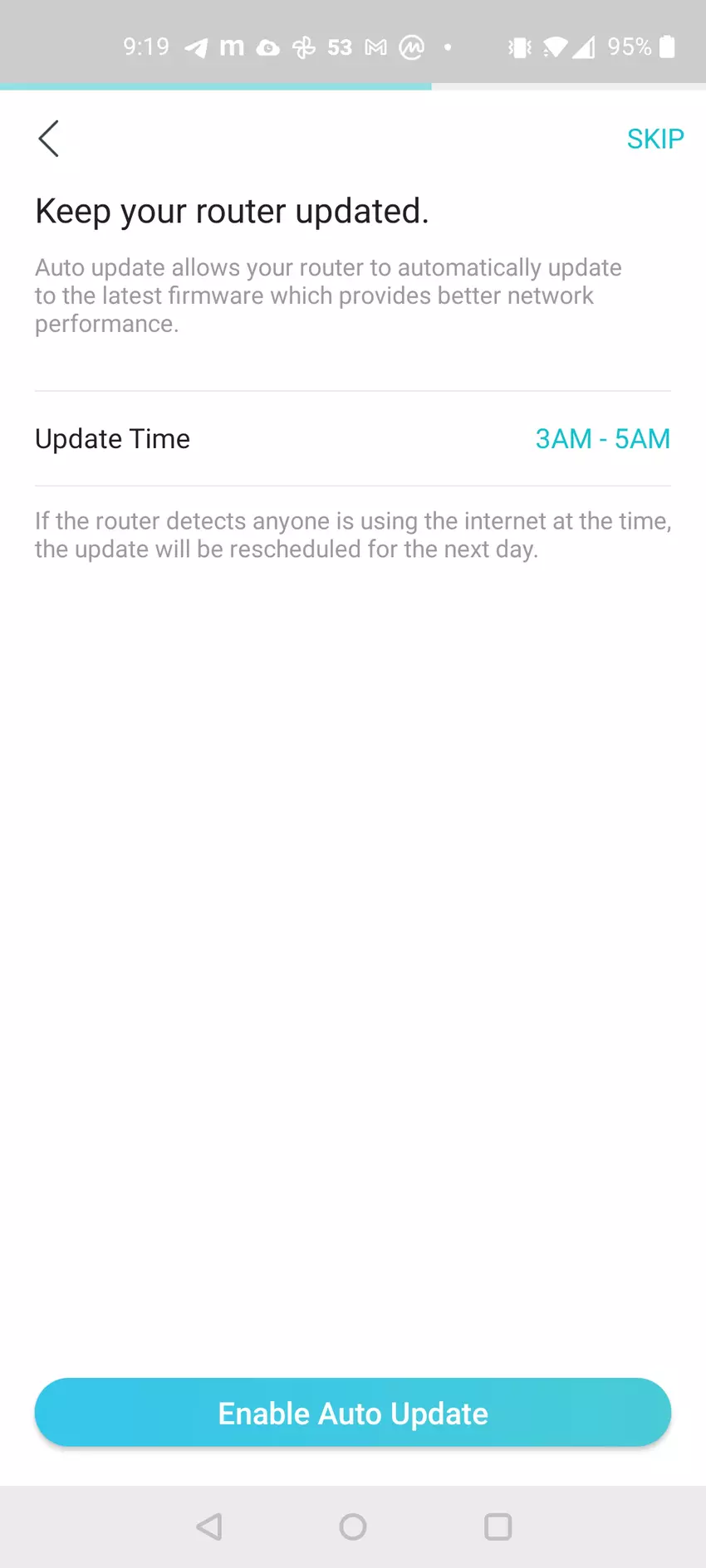
Task: Go back using the top-left arrow
Action: coord(49,139)
